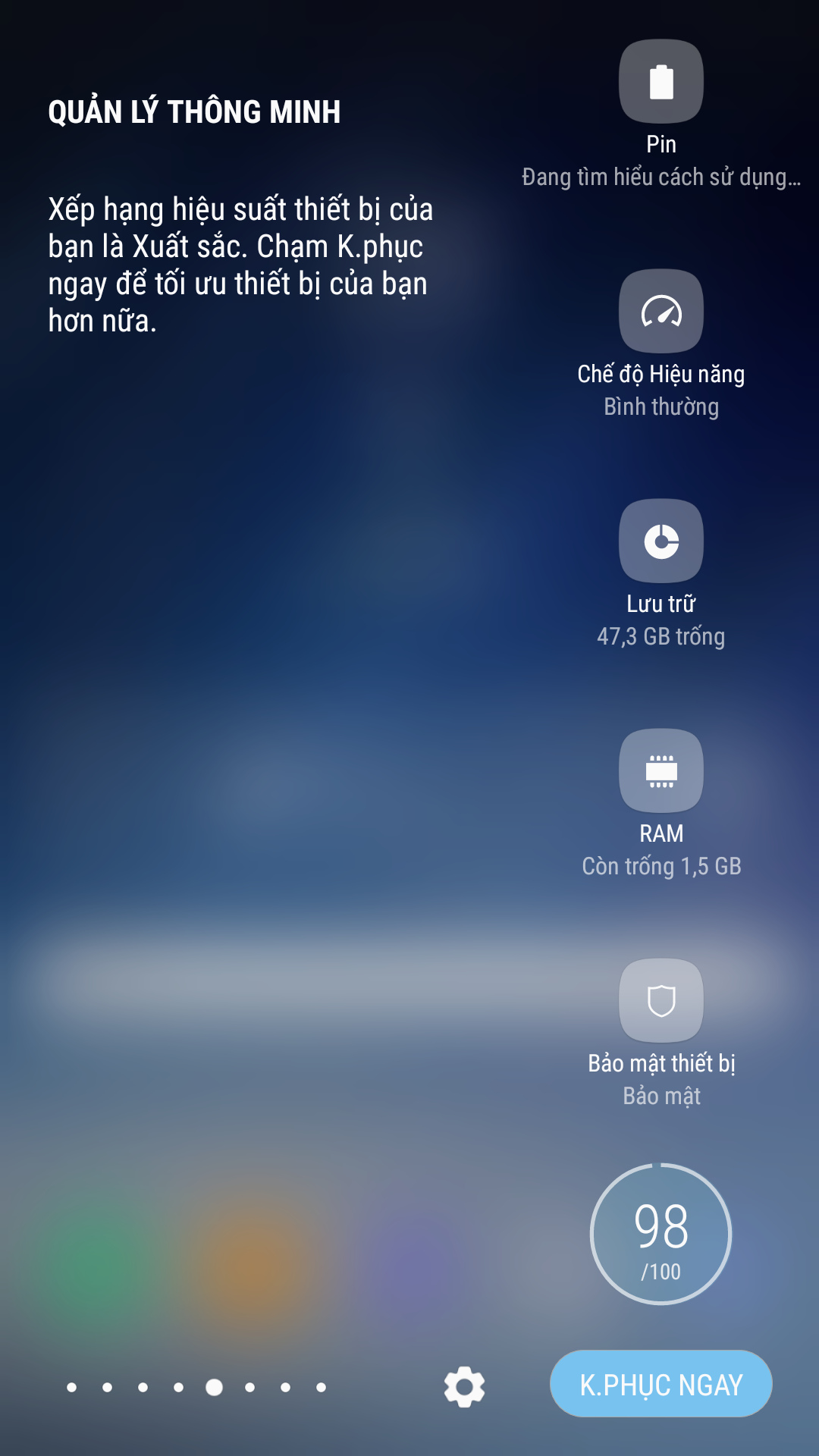Open the Pin battery panel

(x=661, y=81)
